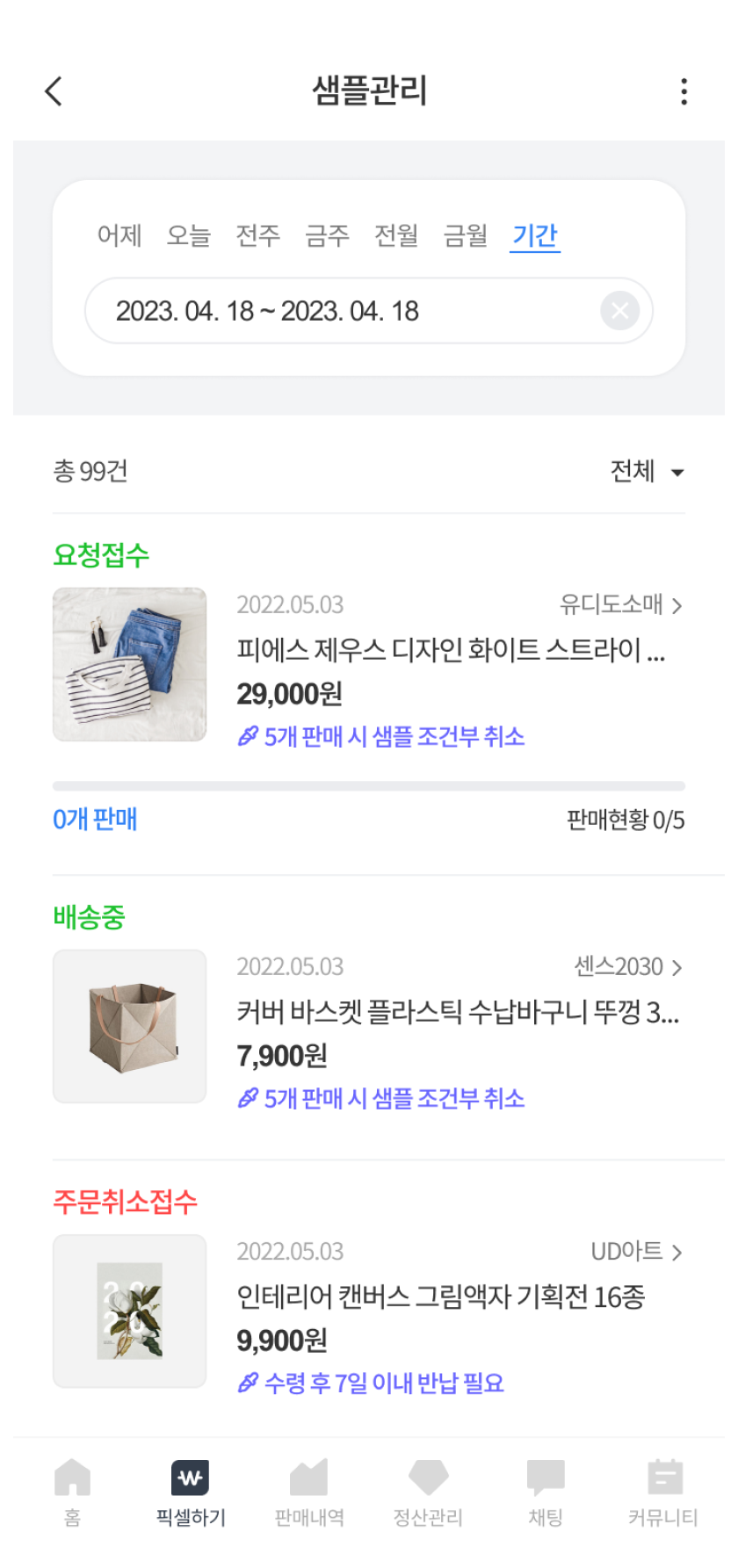
Task: Switch to the 전주 period filter
Action: 257,235
